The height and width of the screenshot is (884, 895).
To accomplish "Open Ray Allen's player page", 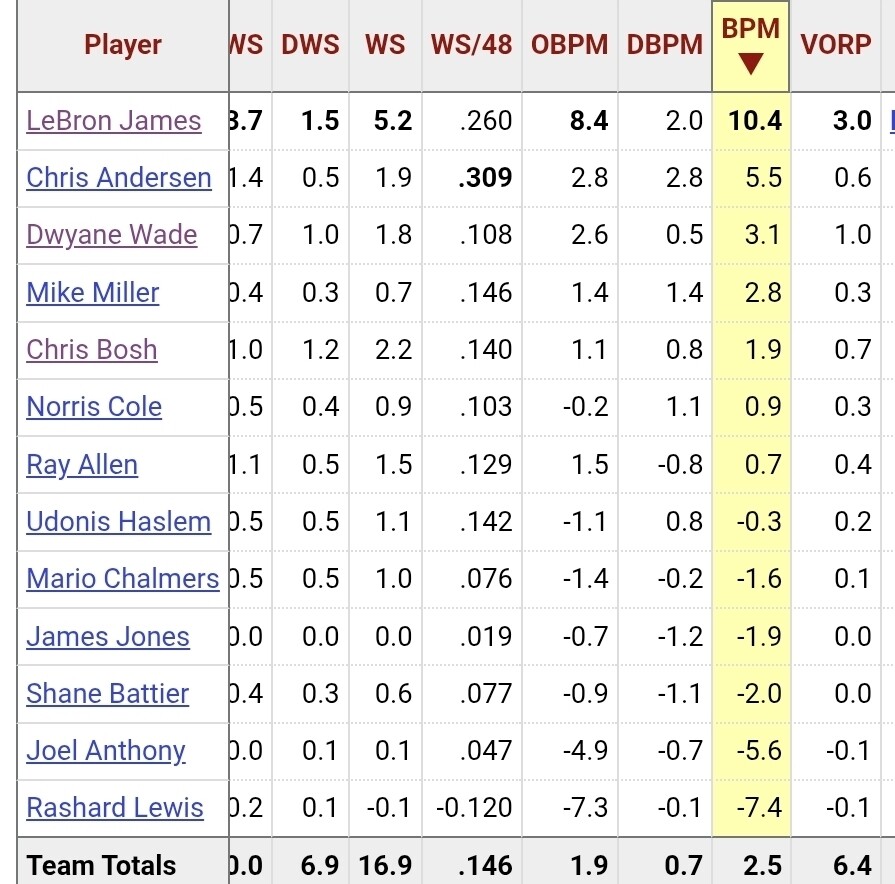I will click(x=82, y=465).
